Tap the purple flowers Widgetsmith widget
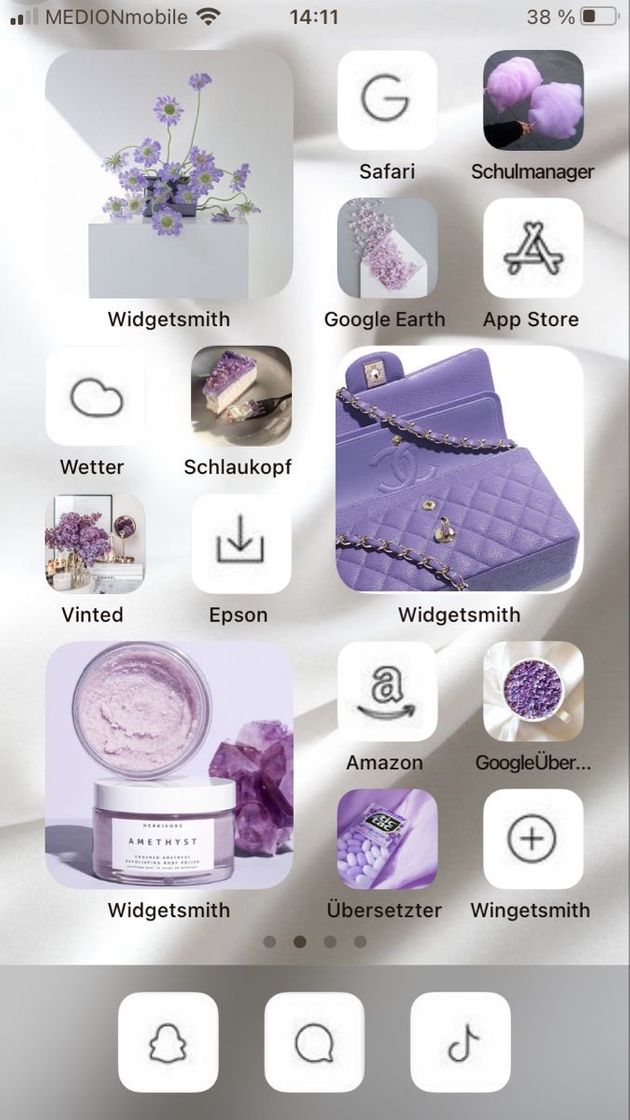Image resolution: width=630 pixels, height=1120 pixels. click(x=169, y=174)
